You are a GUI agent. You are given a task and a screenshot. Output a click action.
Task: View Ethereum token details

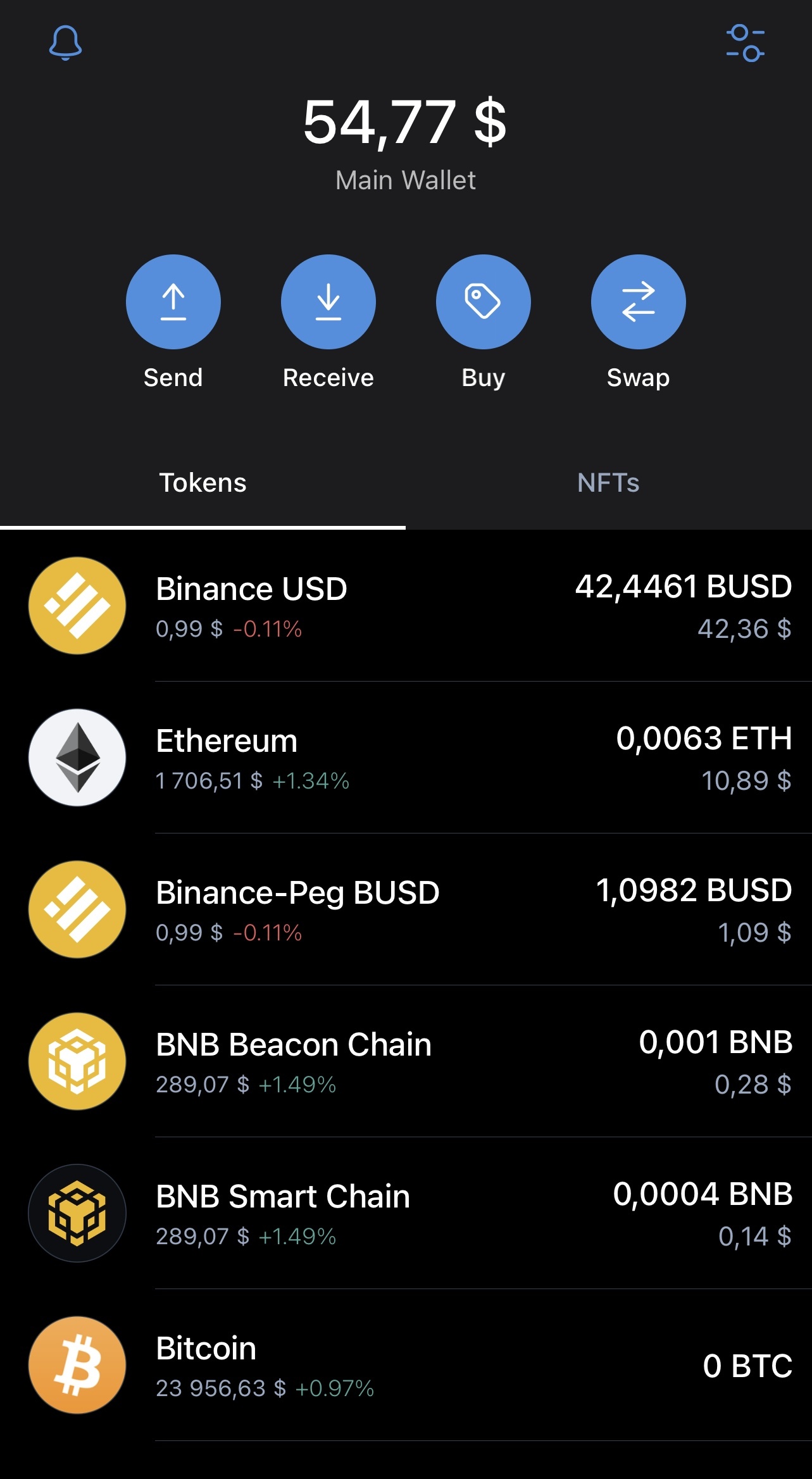(406, 758)
